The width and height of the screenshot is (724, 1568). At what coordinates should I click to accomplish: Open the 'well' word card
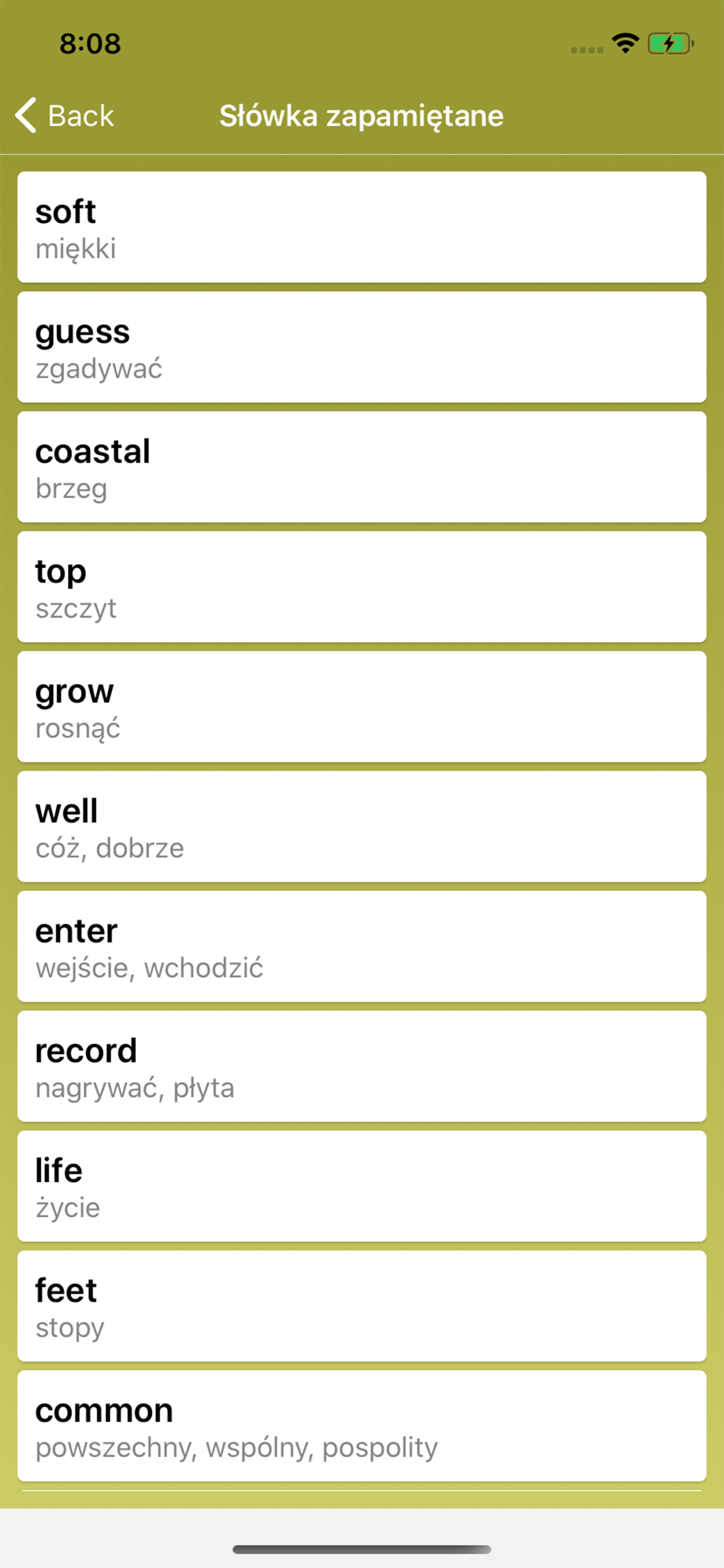click(362, 827)
